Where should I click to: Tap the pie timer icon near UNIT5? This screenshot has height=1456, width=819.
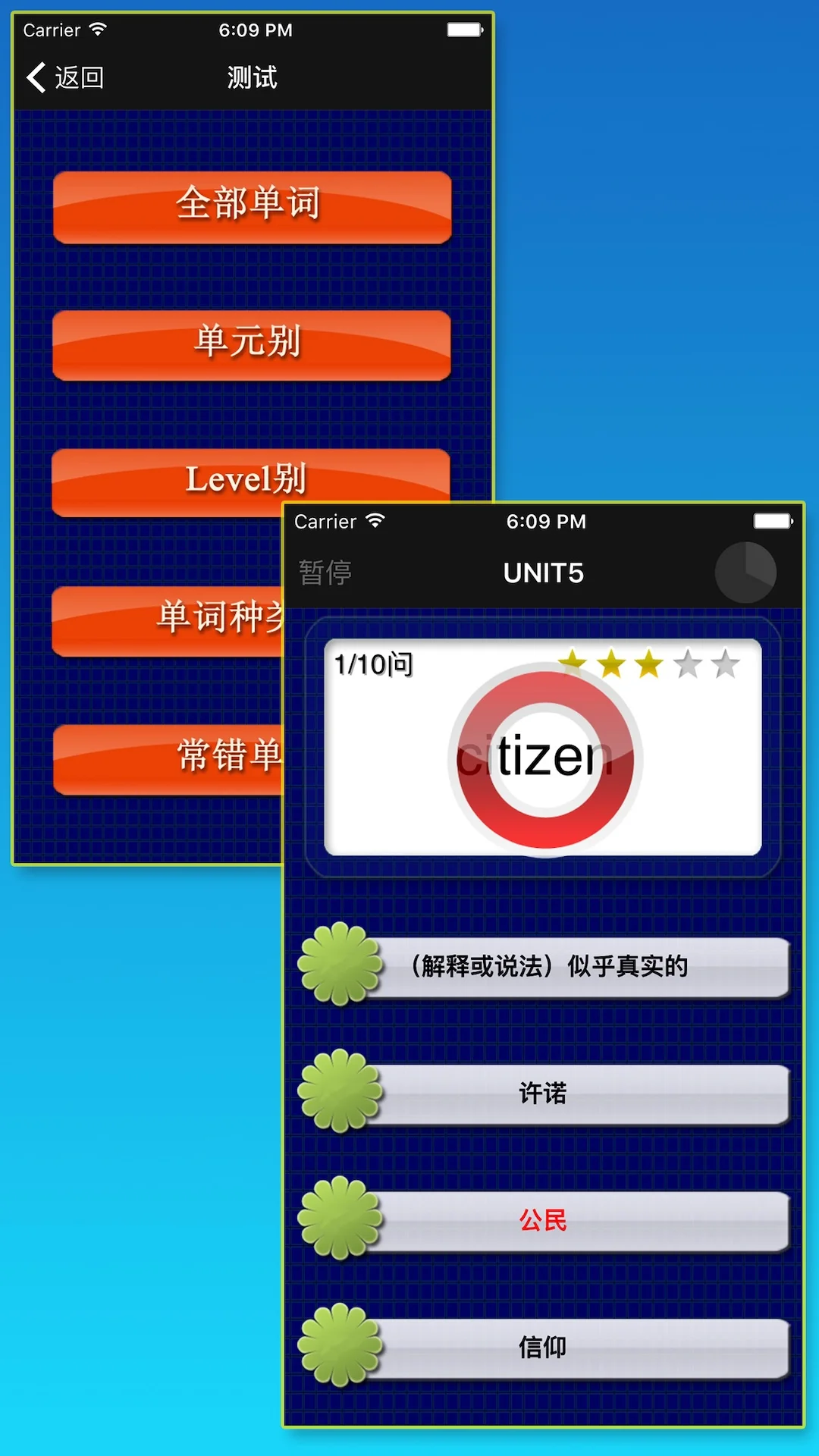(746, 573)
